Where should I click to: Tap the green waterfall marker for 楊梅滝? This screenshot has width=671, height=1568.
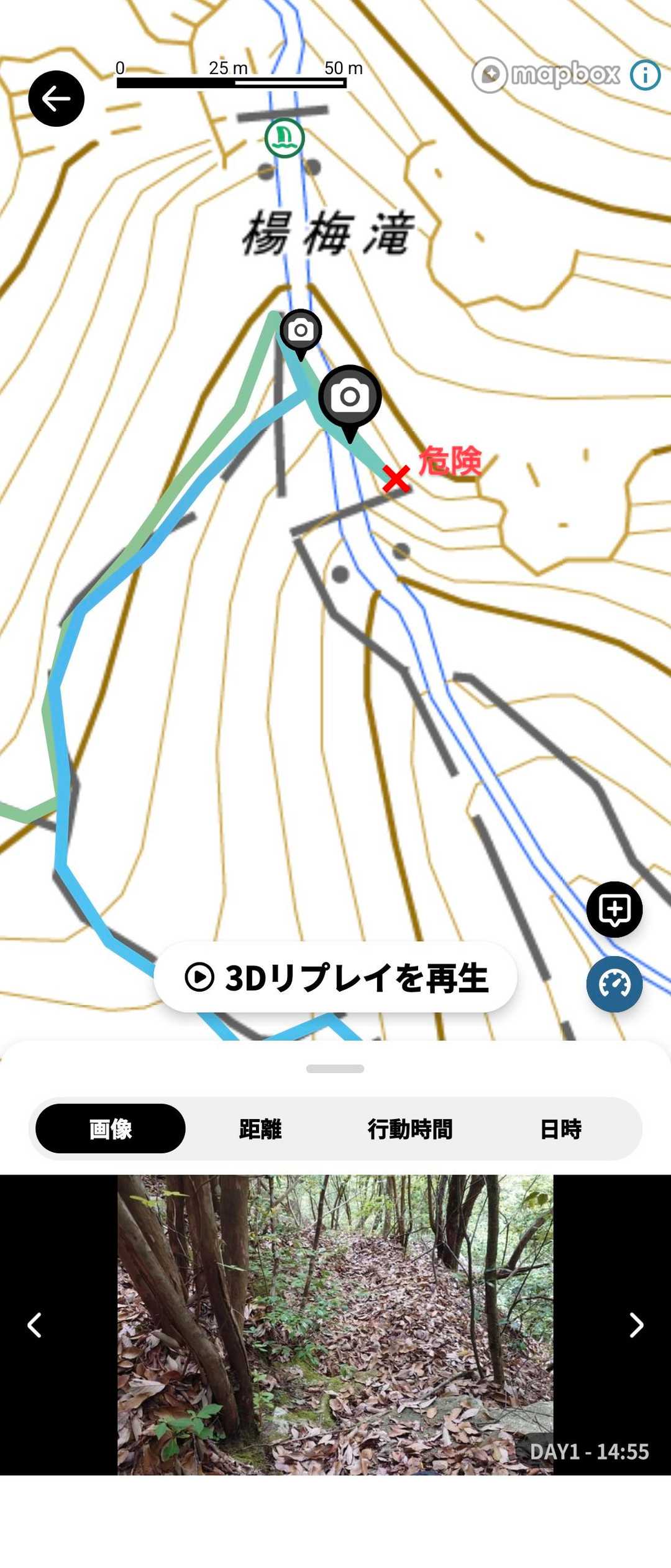point(285,138)
